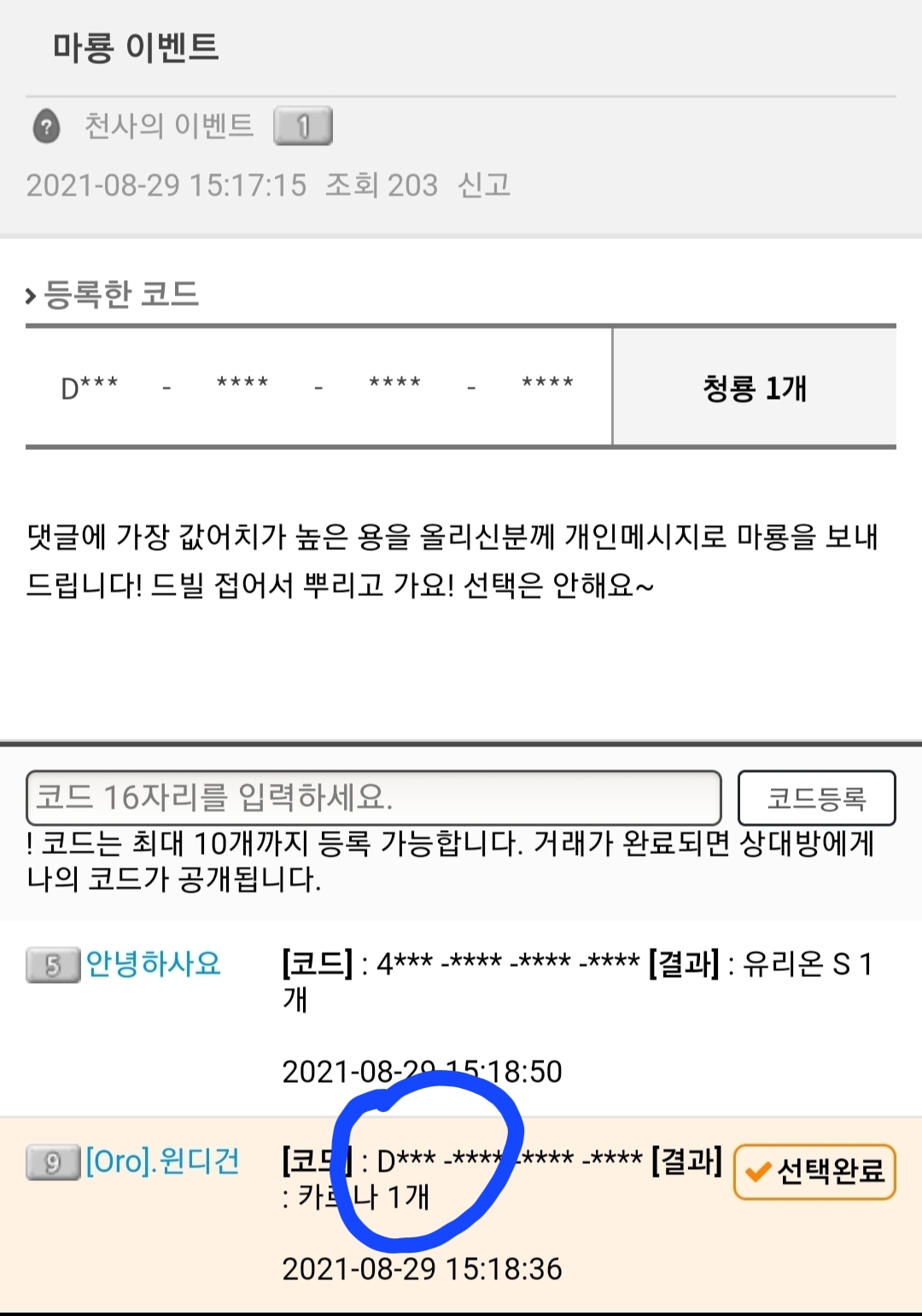Tap the 코드등록 button
The width and height of the screenshot is (922, 1316).
[x=816, y=798]
